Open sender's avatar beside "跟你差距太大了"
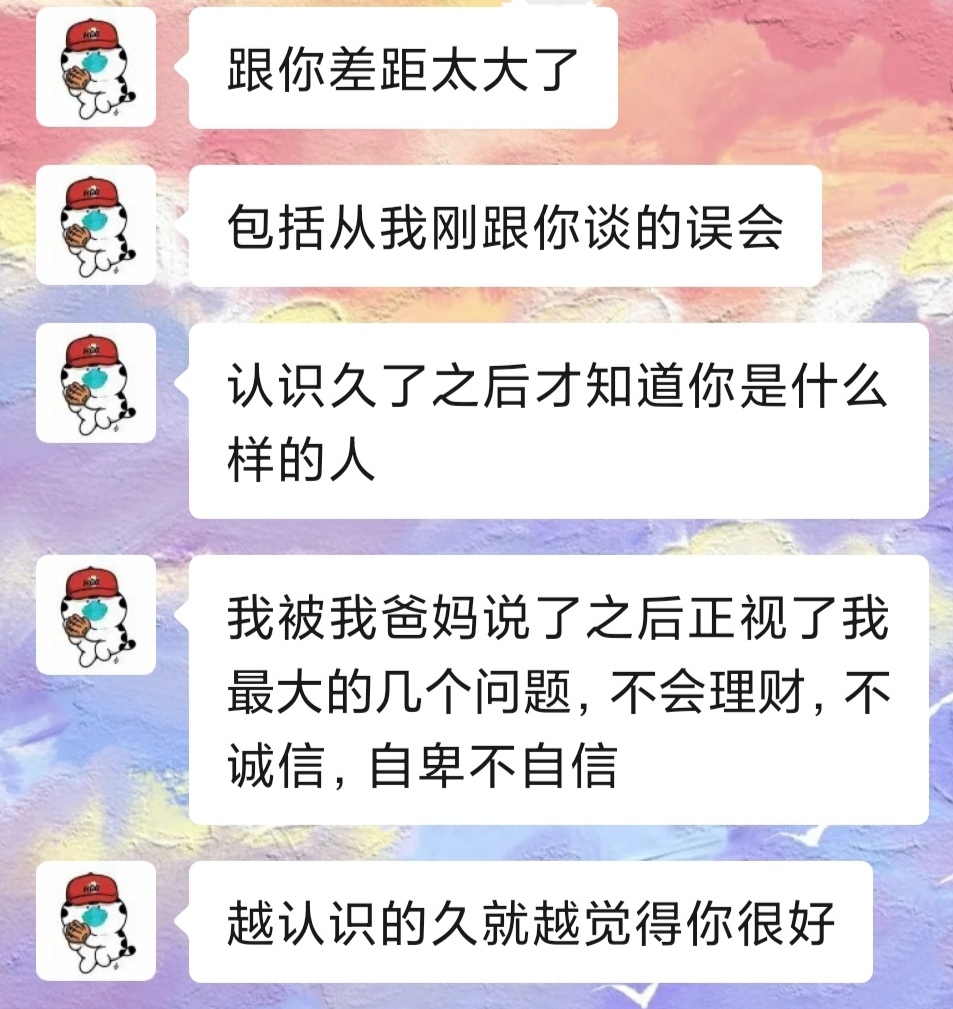The width and height of the screenshot is (953, 1009). pos(95,66)
